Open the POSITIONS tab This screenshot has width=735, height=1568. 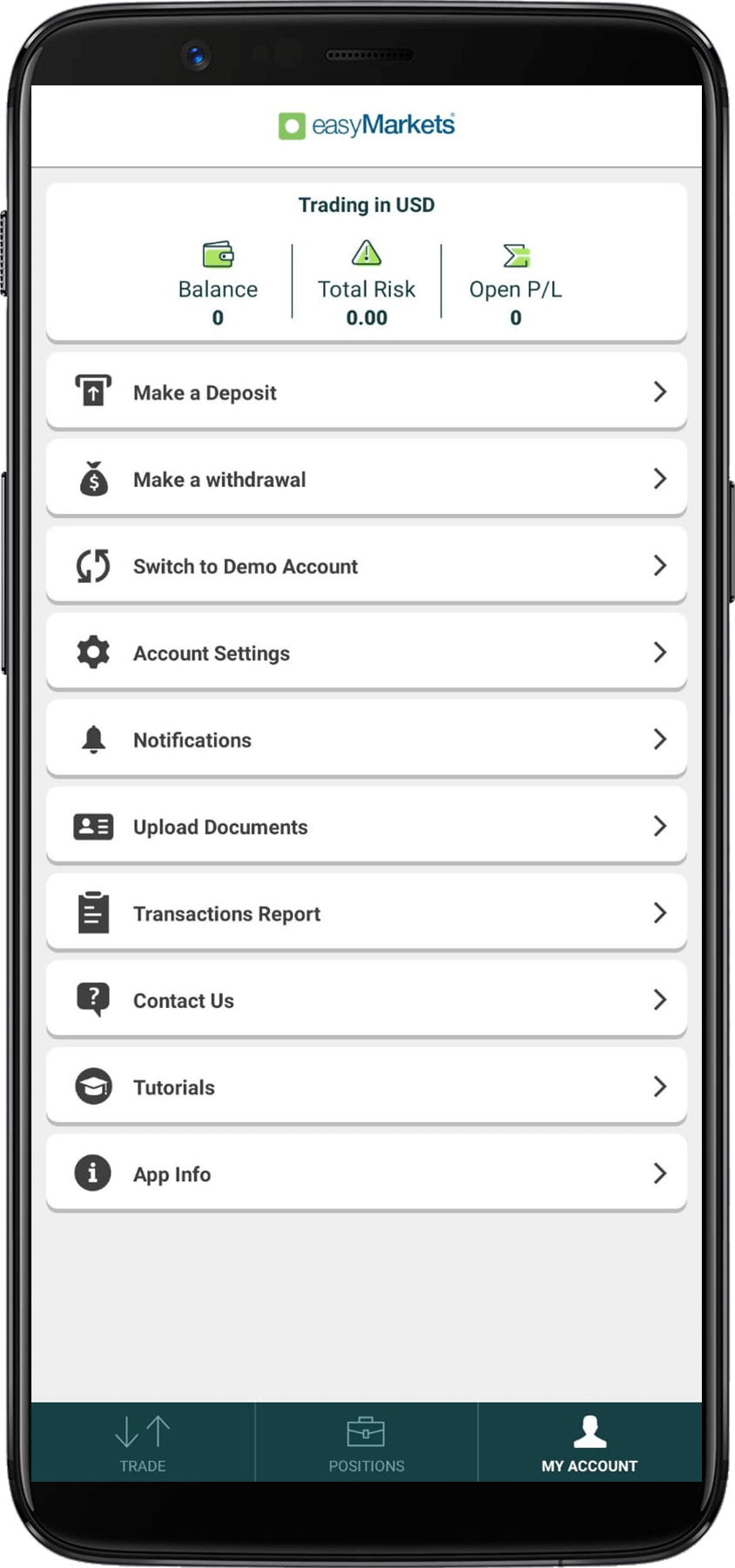(367, 1442)
